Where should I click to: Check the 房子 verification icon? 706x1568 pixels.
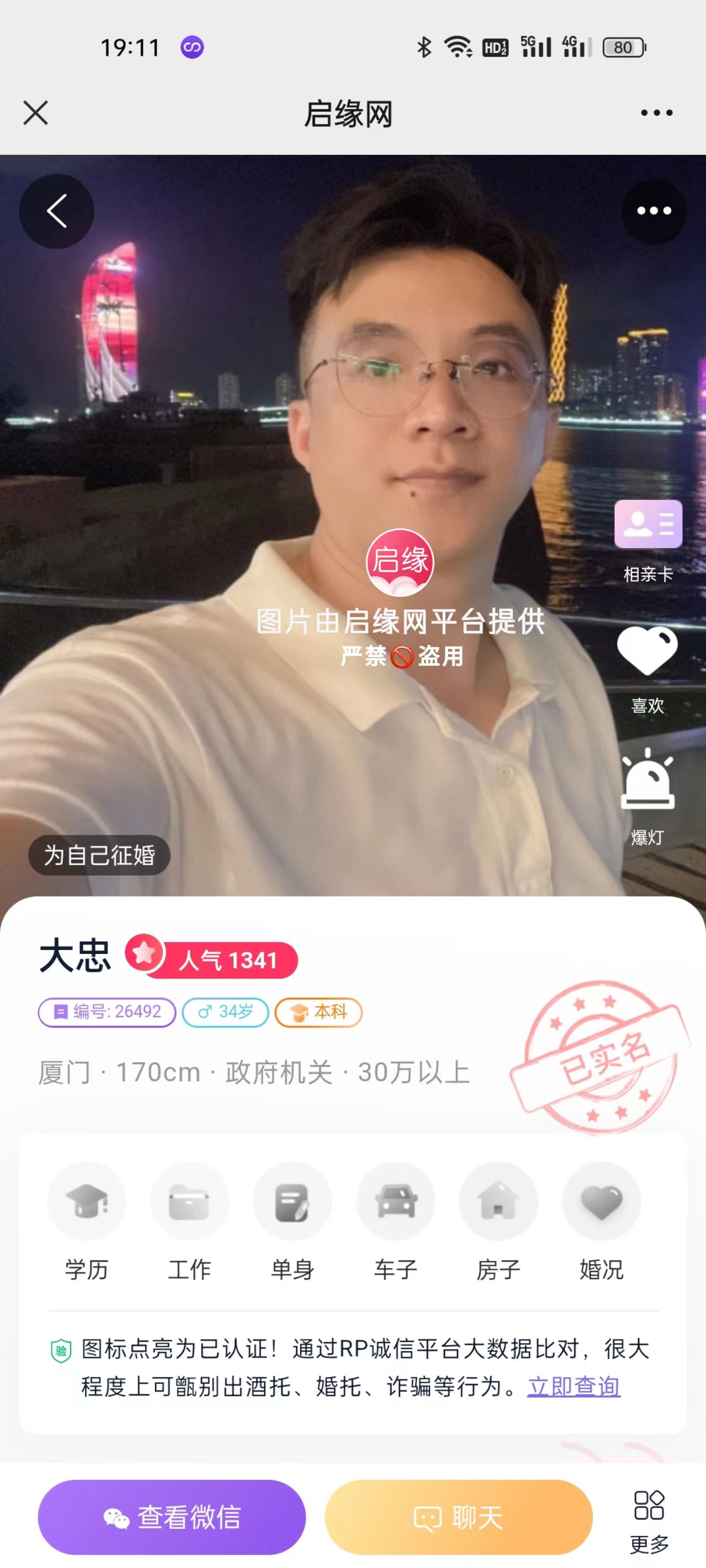coord(498,1201)
